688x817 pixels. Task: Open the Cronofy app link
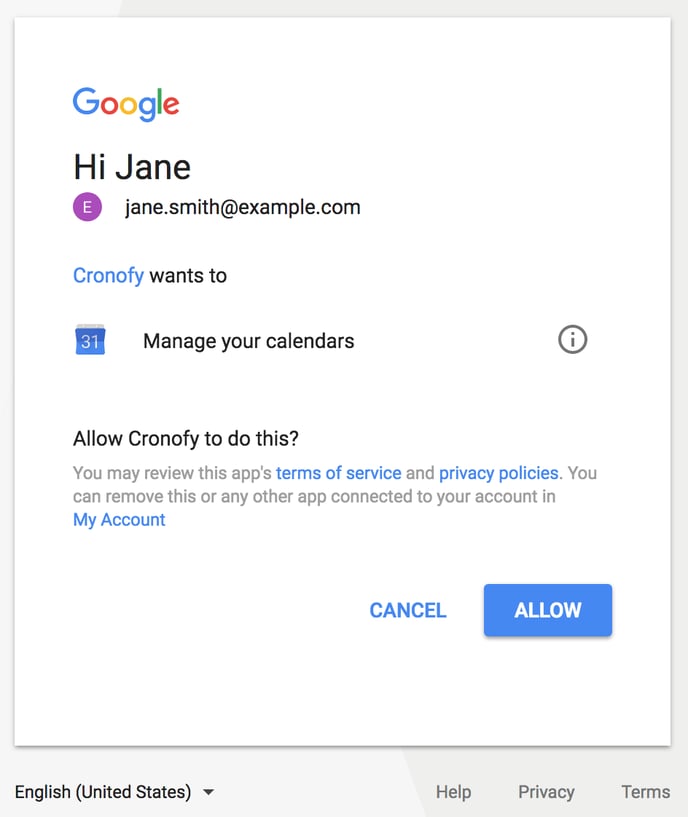pos(108,275)
